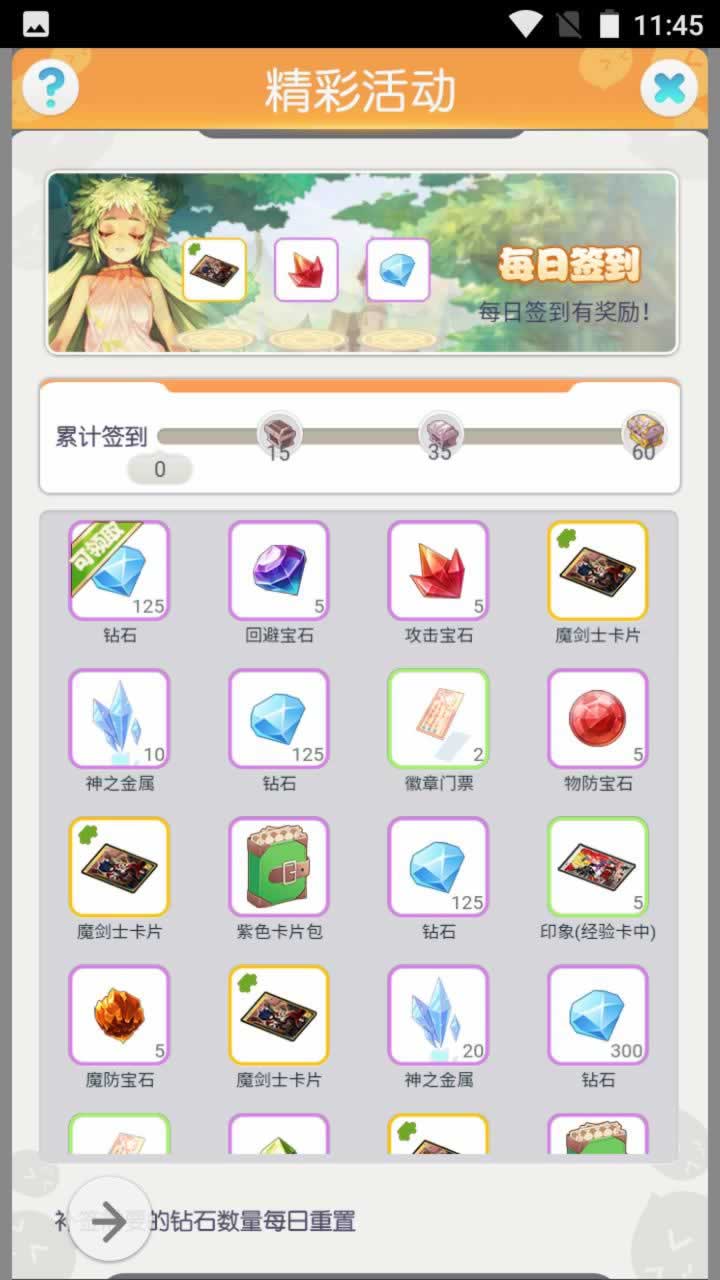This screenshot has height=1280, width=720.
Task: Select the 攻击宝石 reward tile
Action: 438,571
